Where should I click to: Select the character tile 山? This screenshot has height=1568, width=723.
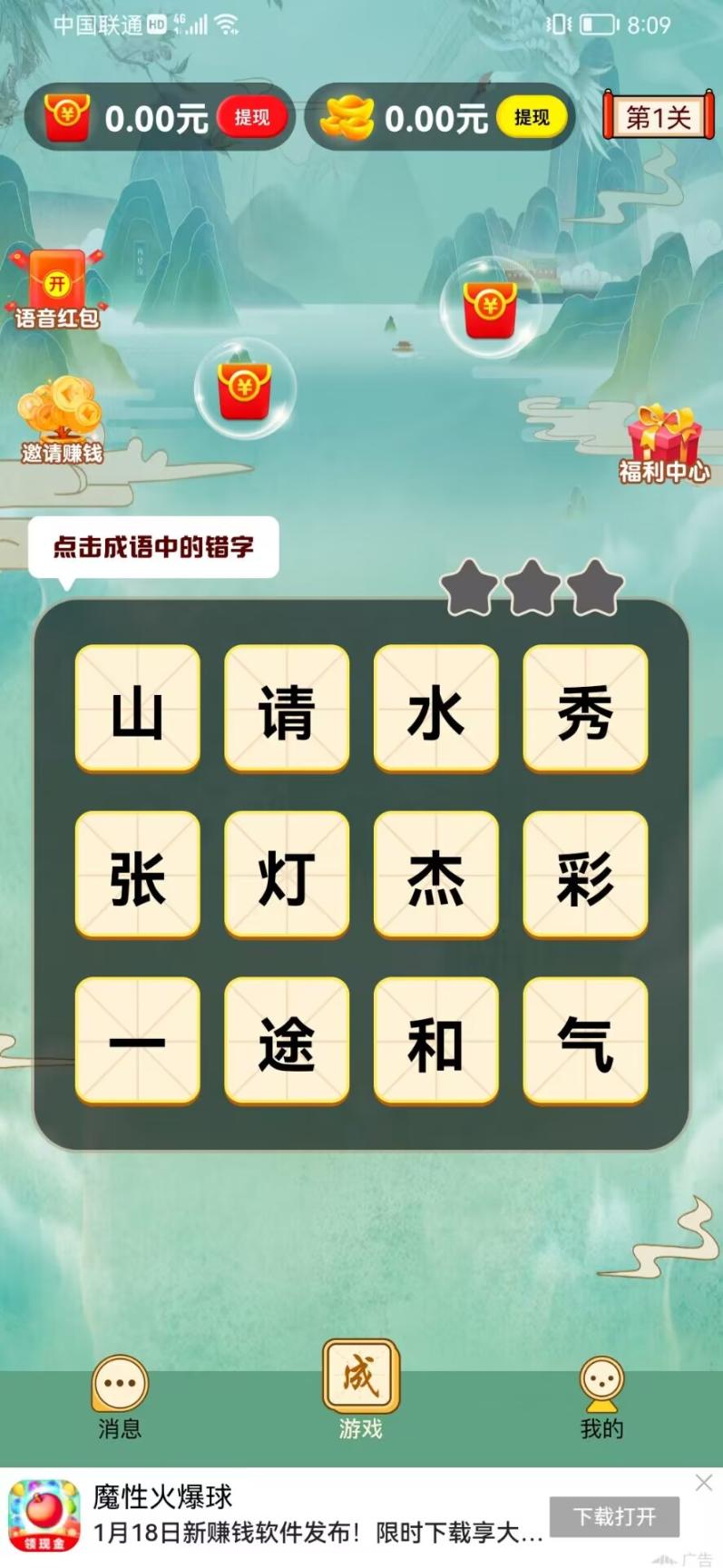pyautogui.click(x=137, y=709)
